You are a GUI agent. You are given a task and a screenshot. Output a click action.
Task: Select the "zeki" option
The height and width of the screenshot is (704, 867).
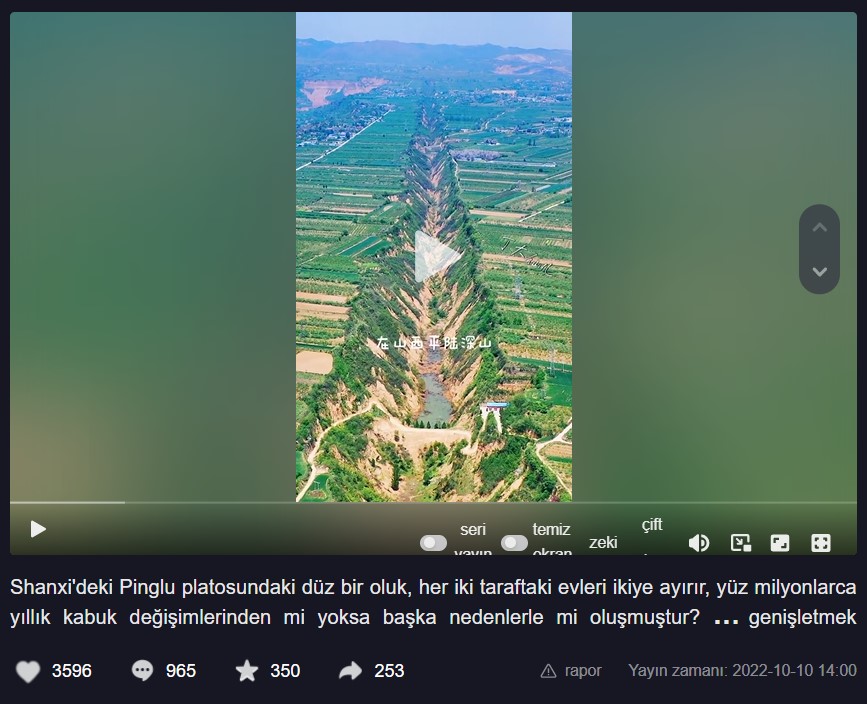[603, 542]
